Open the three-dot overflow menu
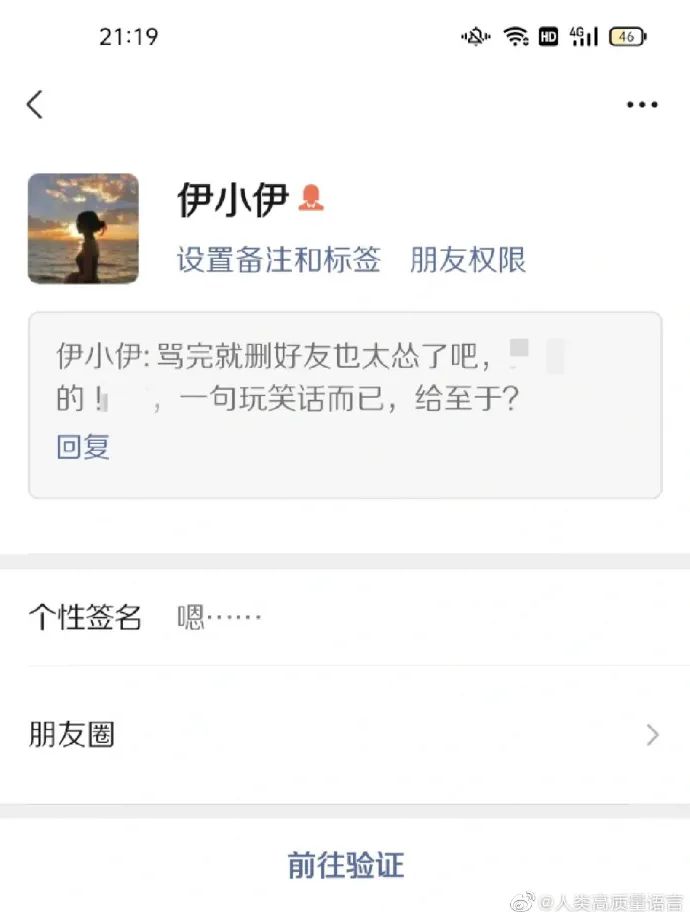The height and width of the screenshot is (919, 690). 641,105
